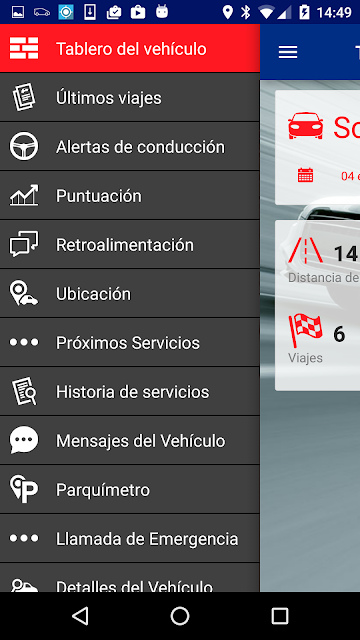Open the Puntuación section
The height and width of the screenshot is (640, 360).
click(130, 196)
